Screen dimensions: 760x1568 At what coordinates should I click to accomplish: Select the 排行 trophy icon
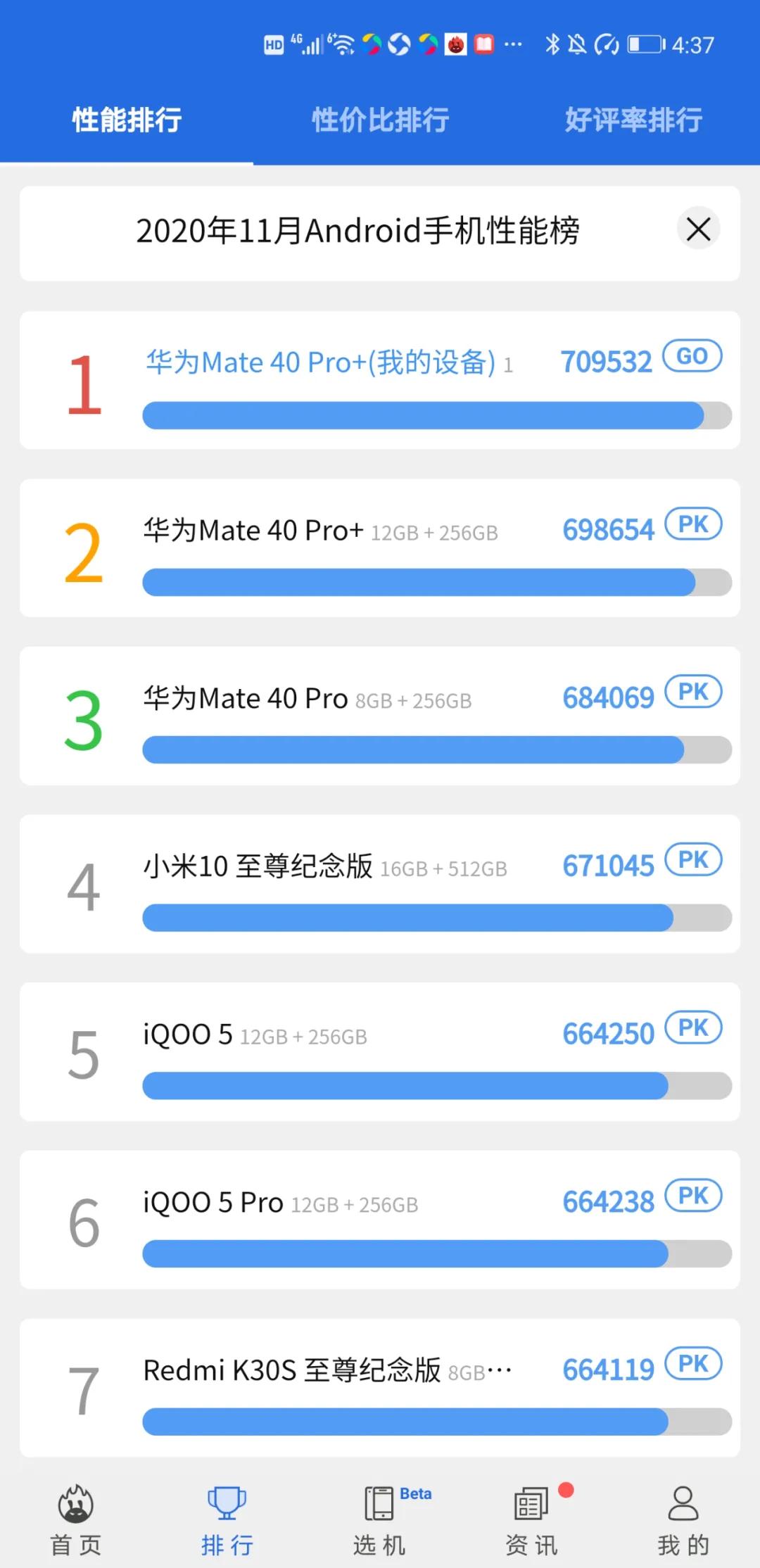[x=228, y=1515]
